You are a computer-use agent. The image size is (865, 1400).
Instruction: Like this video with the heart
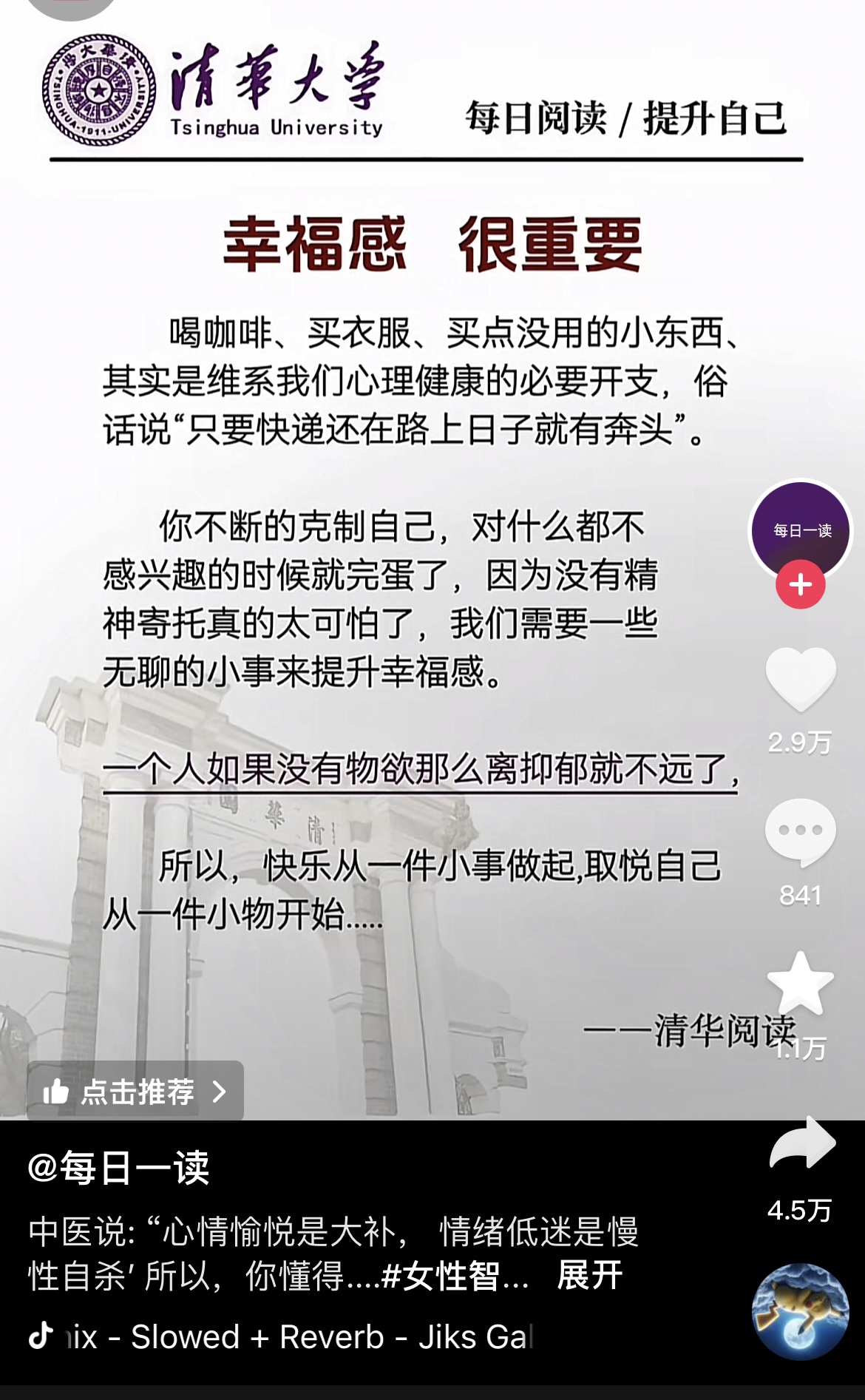tap(801, 679)
